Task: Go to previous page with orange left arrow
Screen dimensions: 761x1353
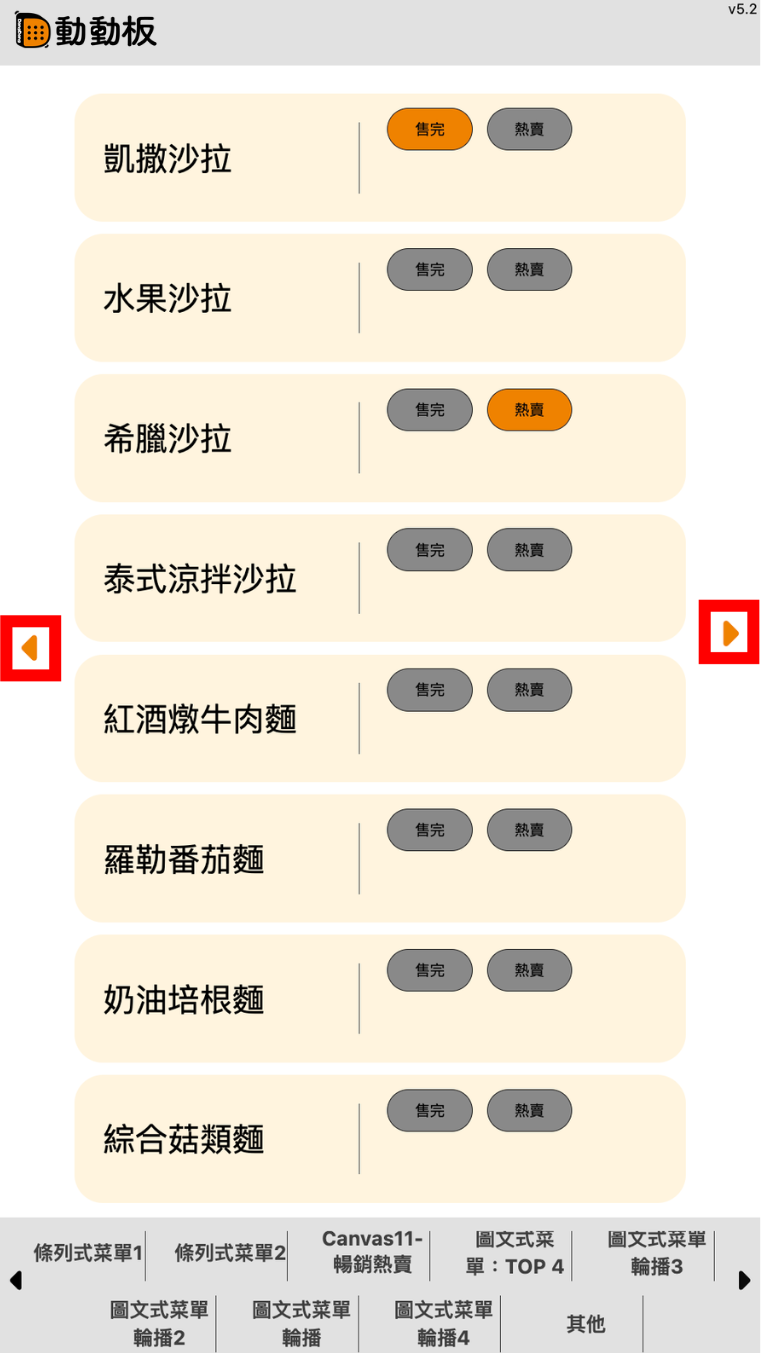Action: click(x=30, y=648)
